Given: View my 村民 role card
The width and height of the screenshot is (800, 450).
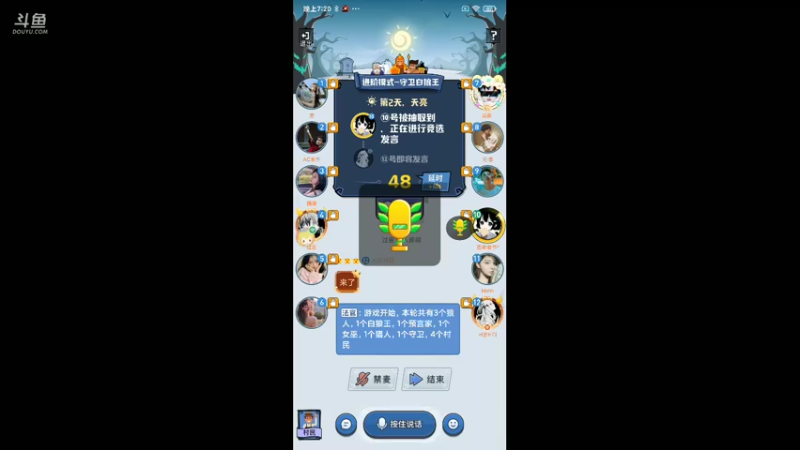Looking at the screenshot, I should tap(309, 424).
